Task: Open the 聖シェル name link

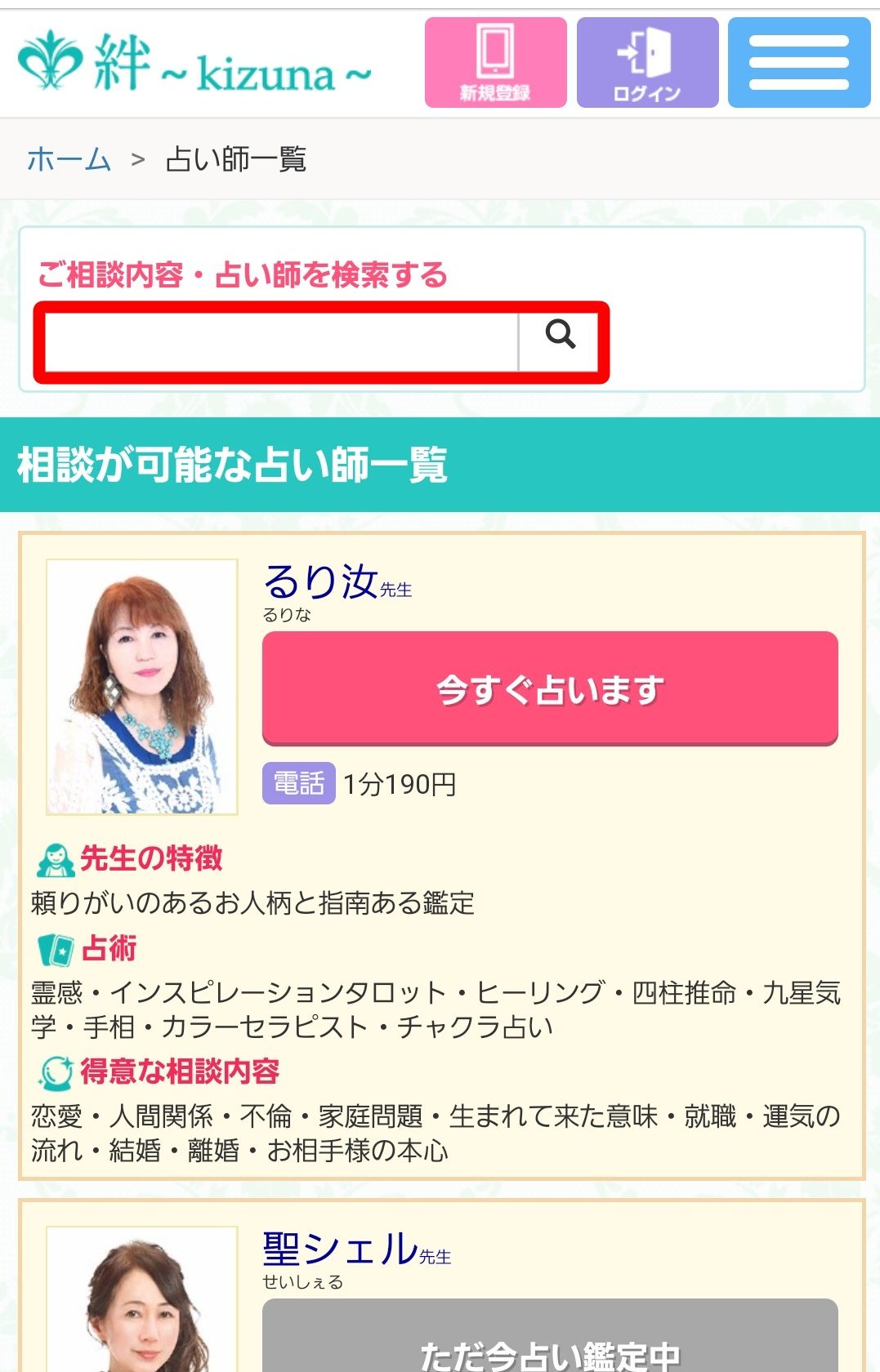Action: click(x=341, y=1249)
